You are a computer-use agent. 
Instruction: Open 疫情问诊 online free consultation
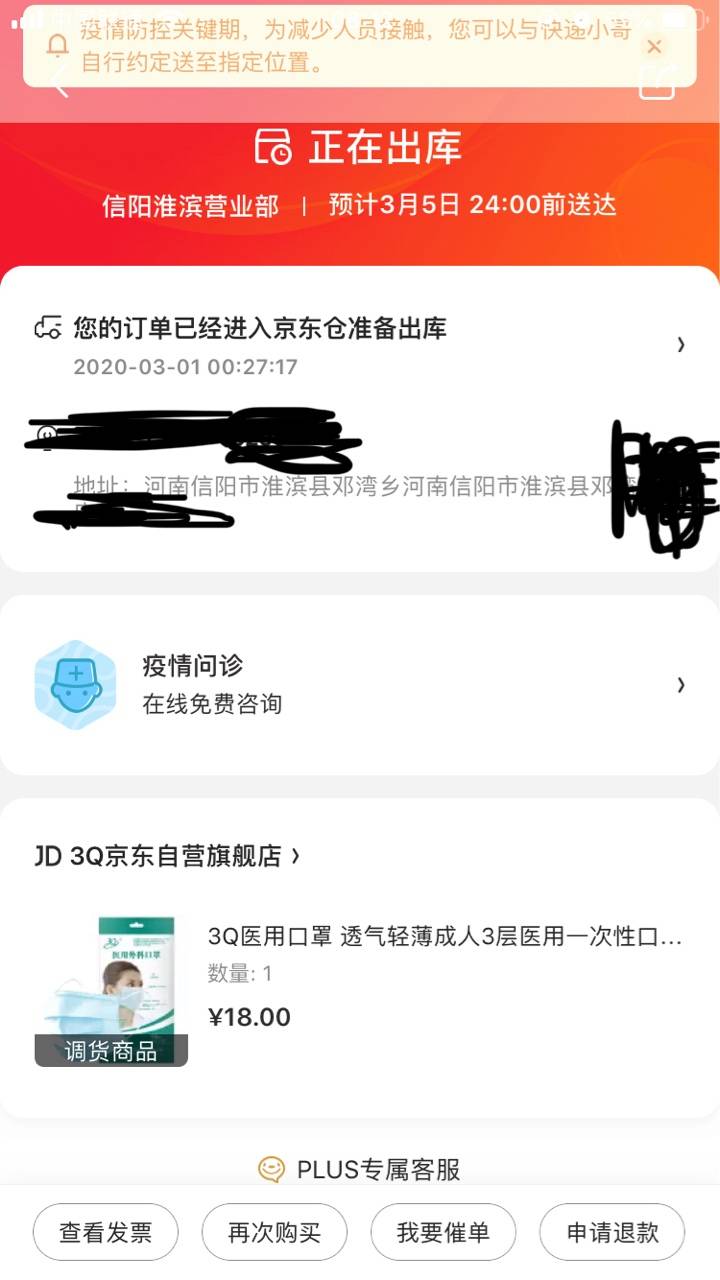click(360, 685)
